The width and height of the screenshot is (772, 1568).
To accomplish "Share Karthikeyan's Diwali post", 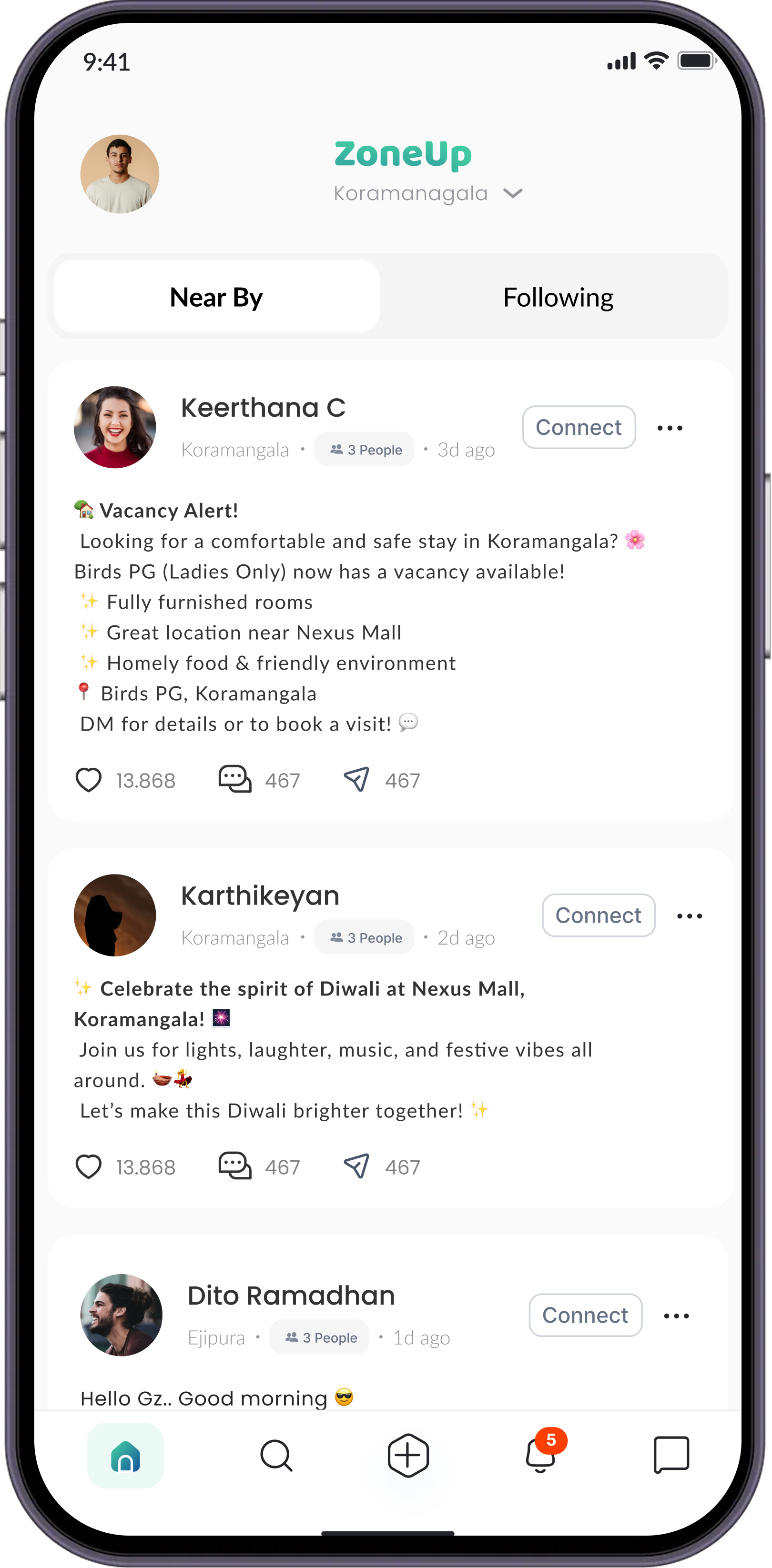I will (357, 1166).
